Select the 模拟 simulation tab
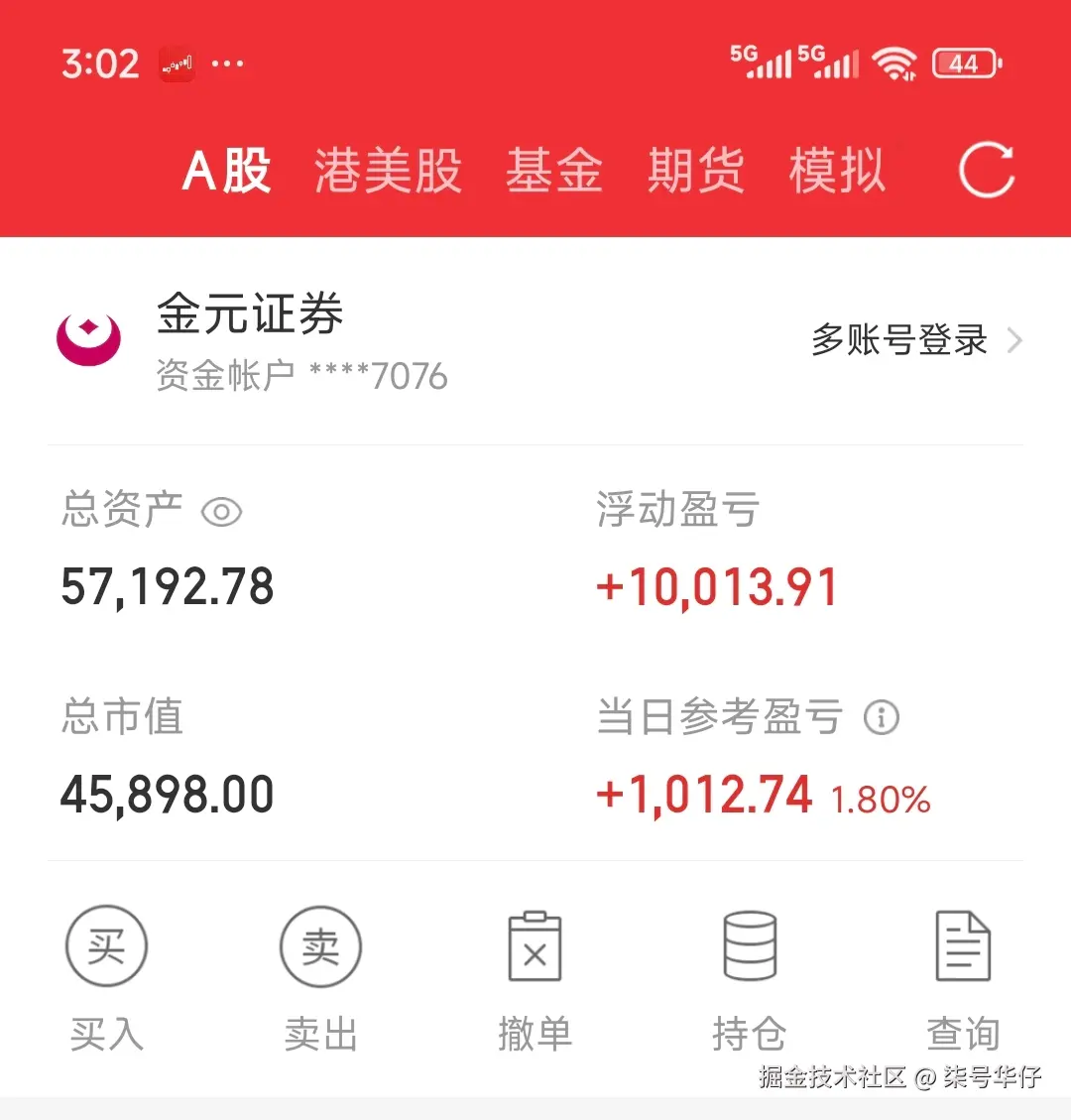The width and height of the screenshot is (1071, 1120). point(836,170)
